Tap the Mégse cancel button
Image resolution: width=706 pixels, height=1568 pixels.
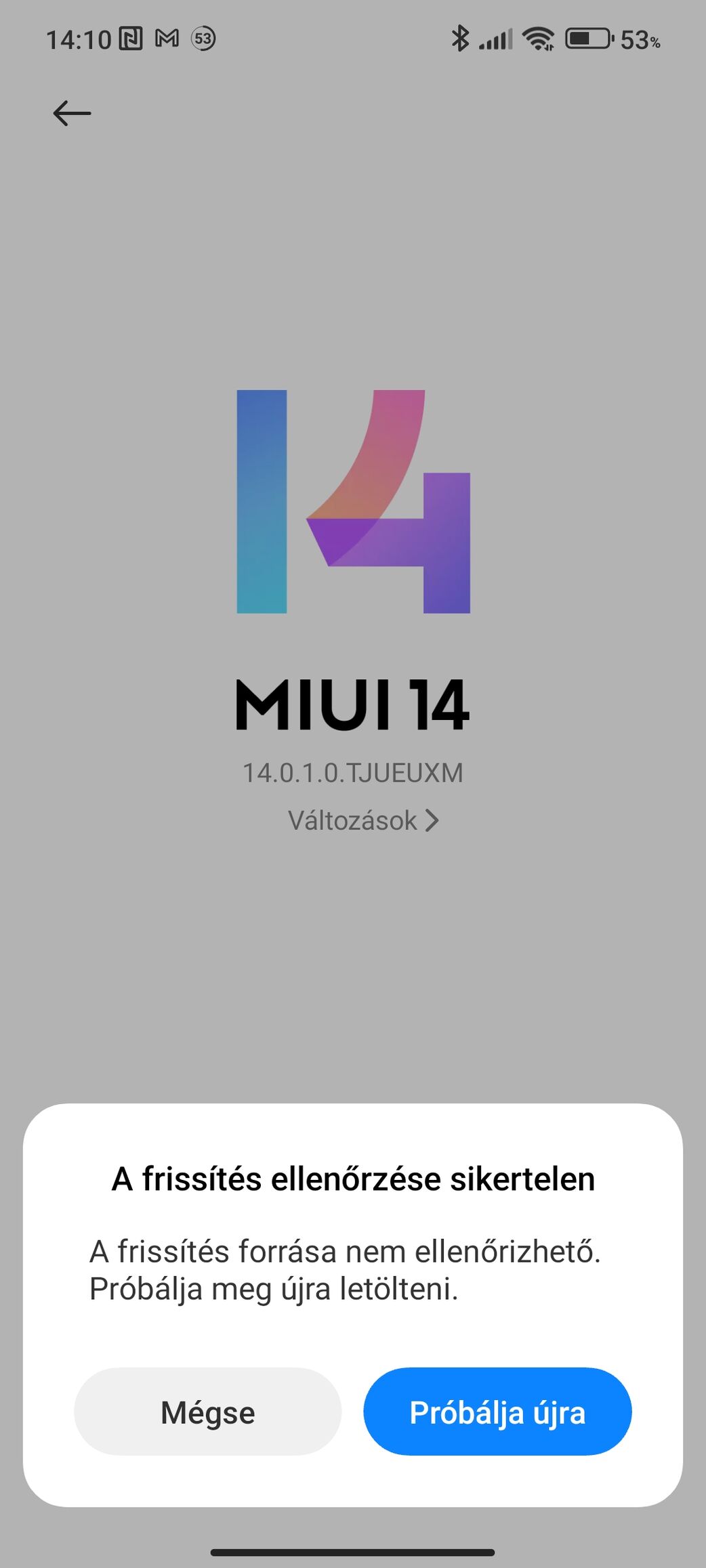pyautogui.click(x=207, y=1412)
